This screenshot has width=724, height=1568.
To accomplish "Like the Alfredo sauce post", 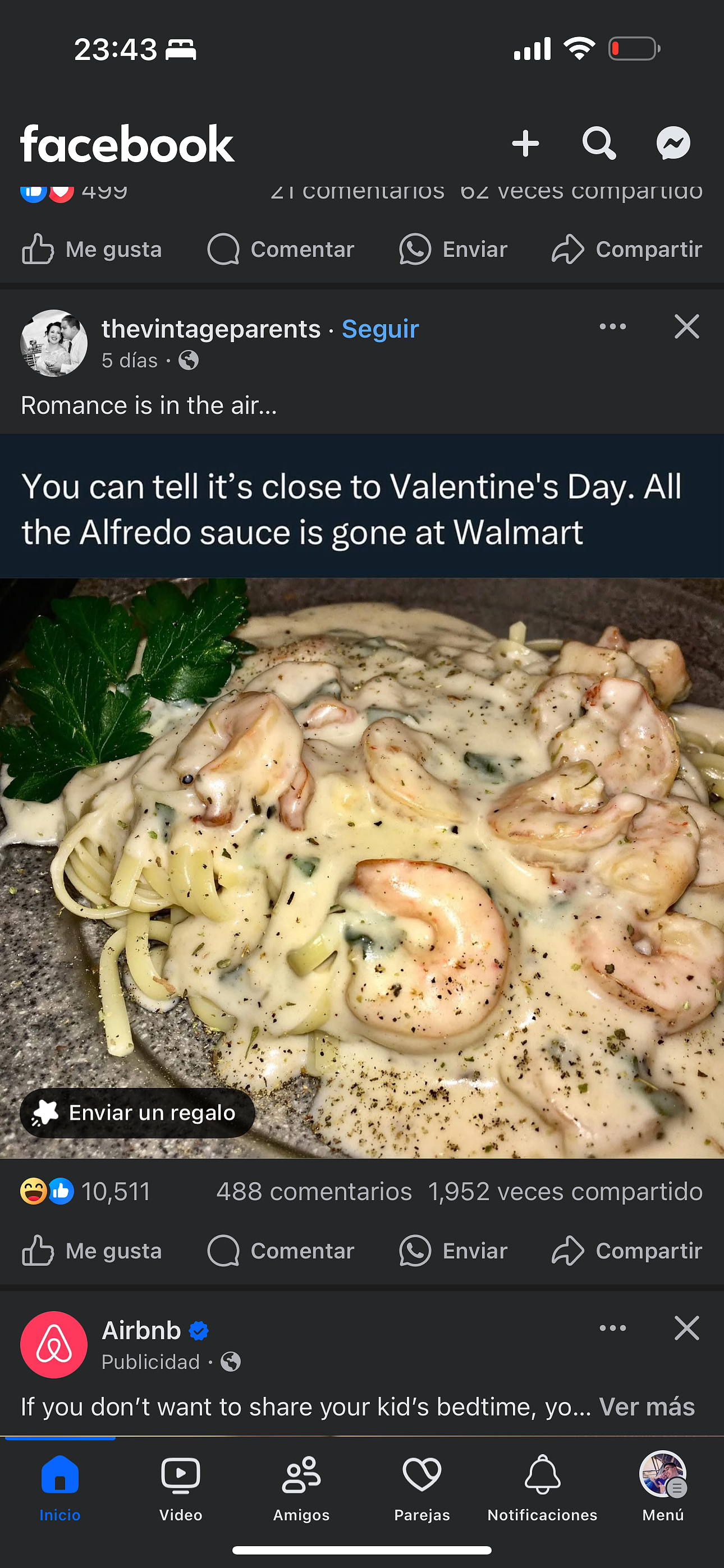I will coord(91,1251).
